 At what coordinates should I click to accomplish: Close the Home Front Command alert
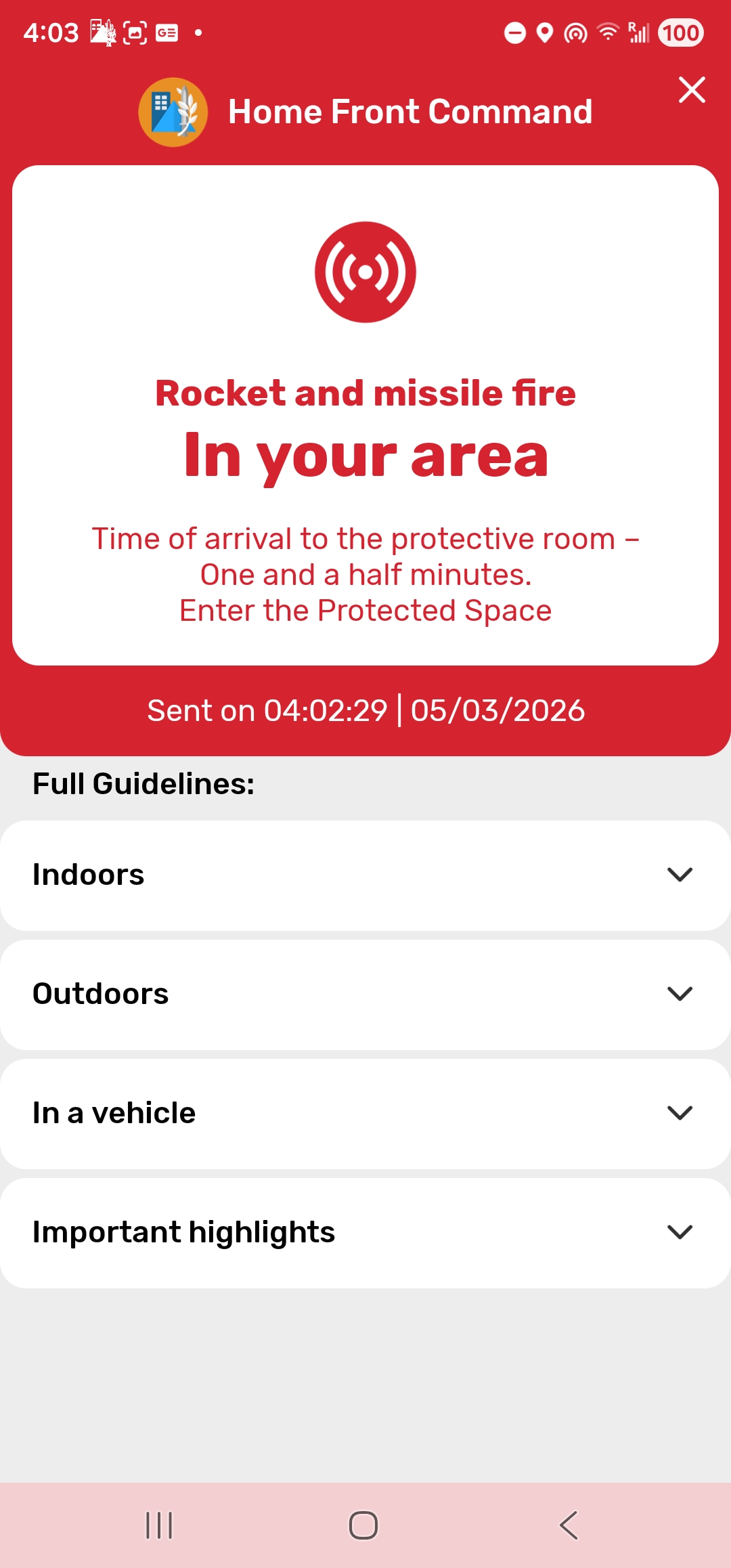tap(692, 90)
